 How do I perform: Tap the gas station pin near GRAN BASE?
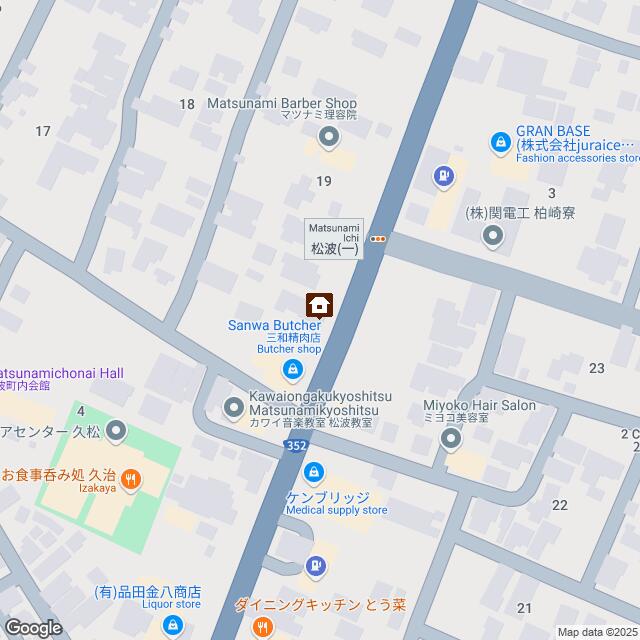[443, 177]
